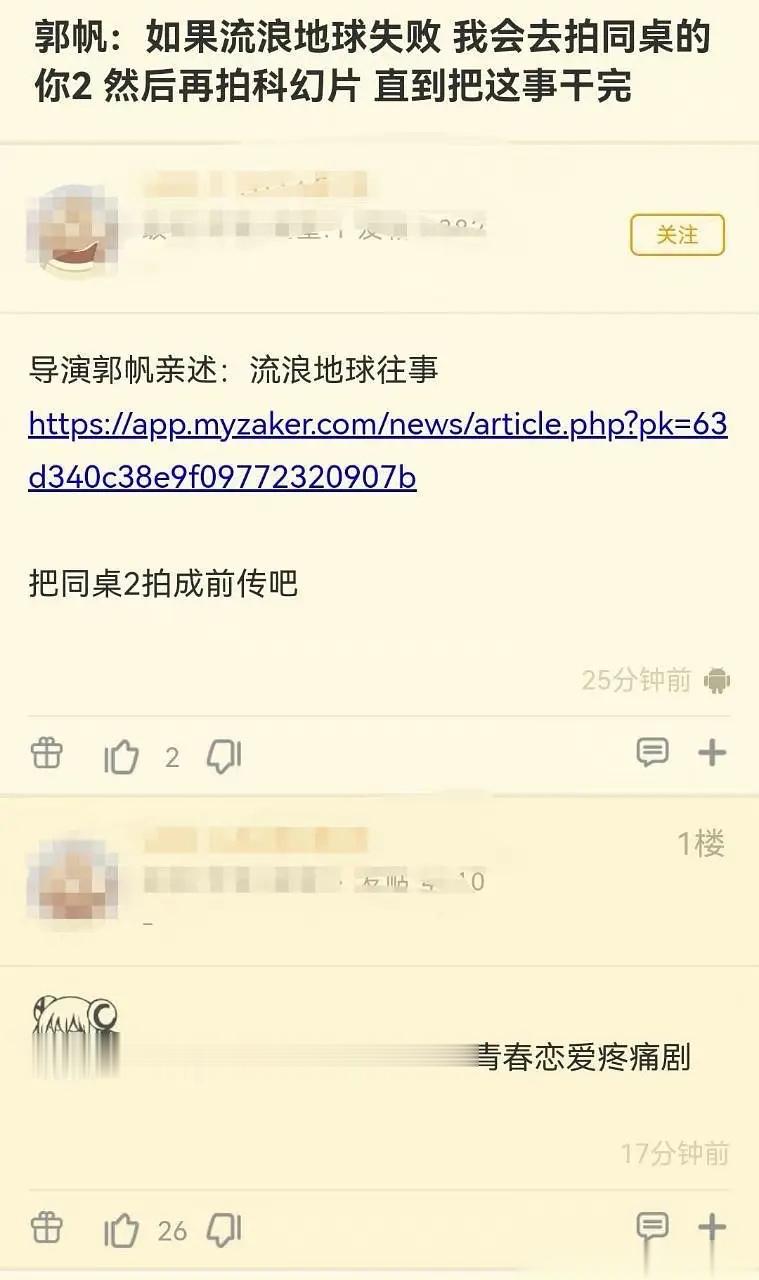Send a gift to the main post

pos(47,754)
